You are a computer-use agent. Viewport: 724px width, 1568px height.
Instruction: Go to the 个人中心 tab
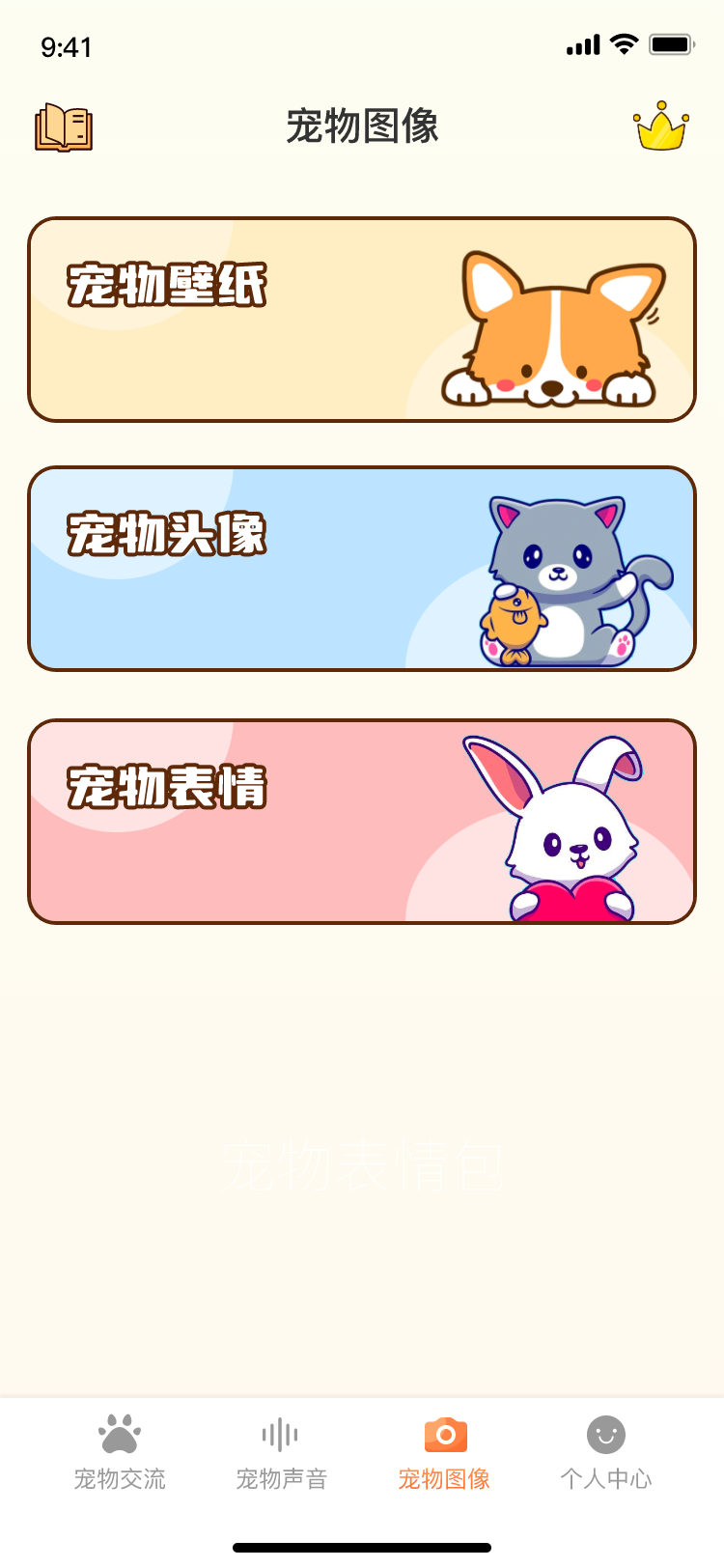(605, 1452)
